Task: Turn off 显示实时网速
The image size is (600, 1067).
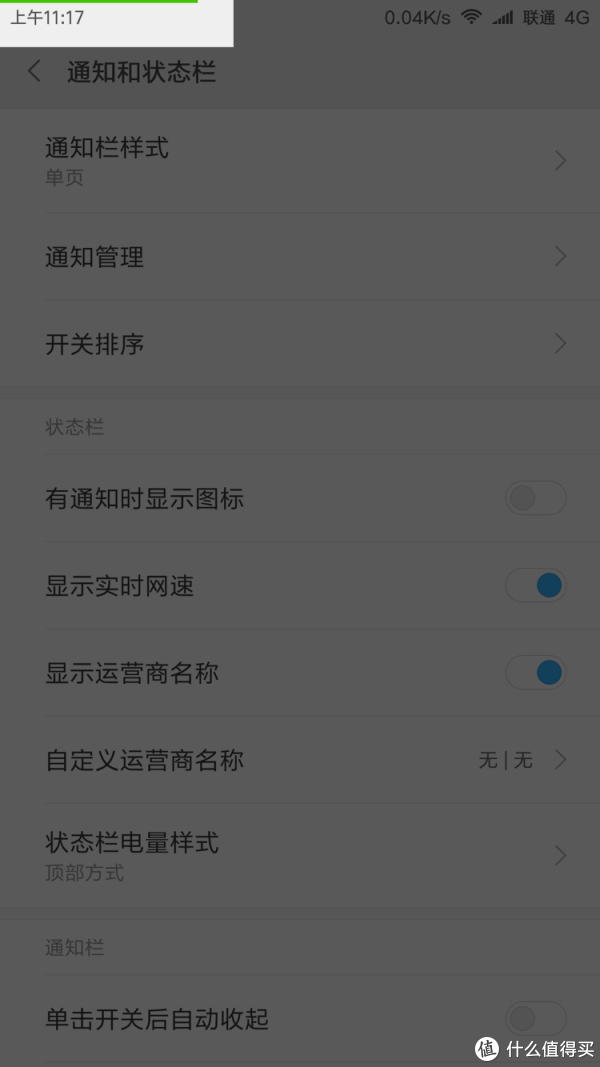Action: pyautogui.click(x=535, y=585)
